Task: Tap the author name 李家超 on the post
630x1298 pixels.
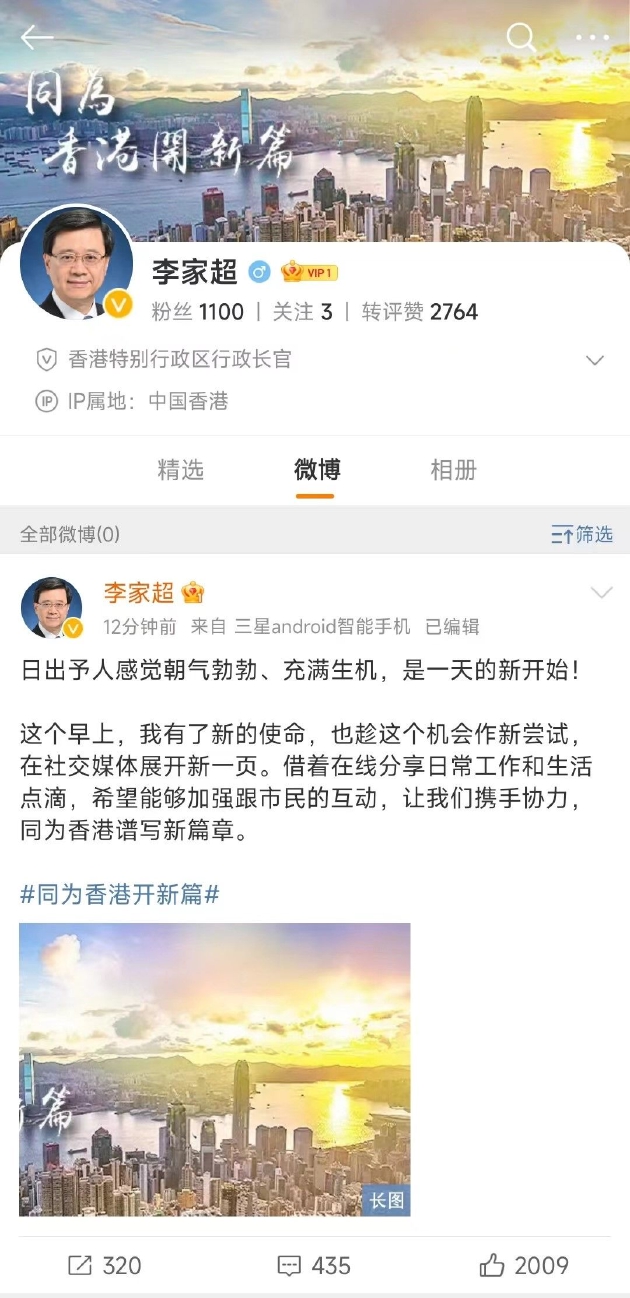Action: (139, 592)
